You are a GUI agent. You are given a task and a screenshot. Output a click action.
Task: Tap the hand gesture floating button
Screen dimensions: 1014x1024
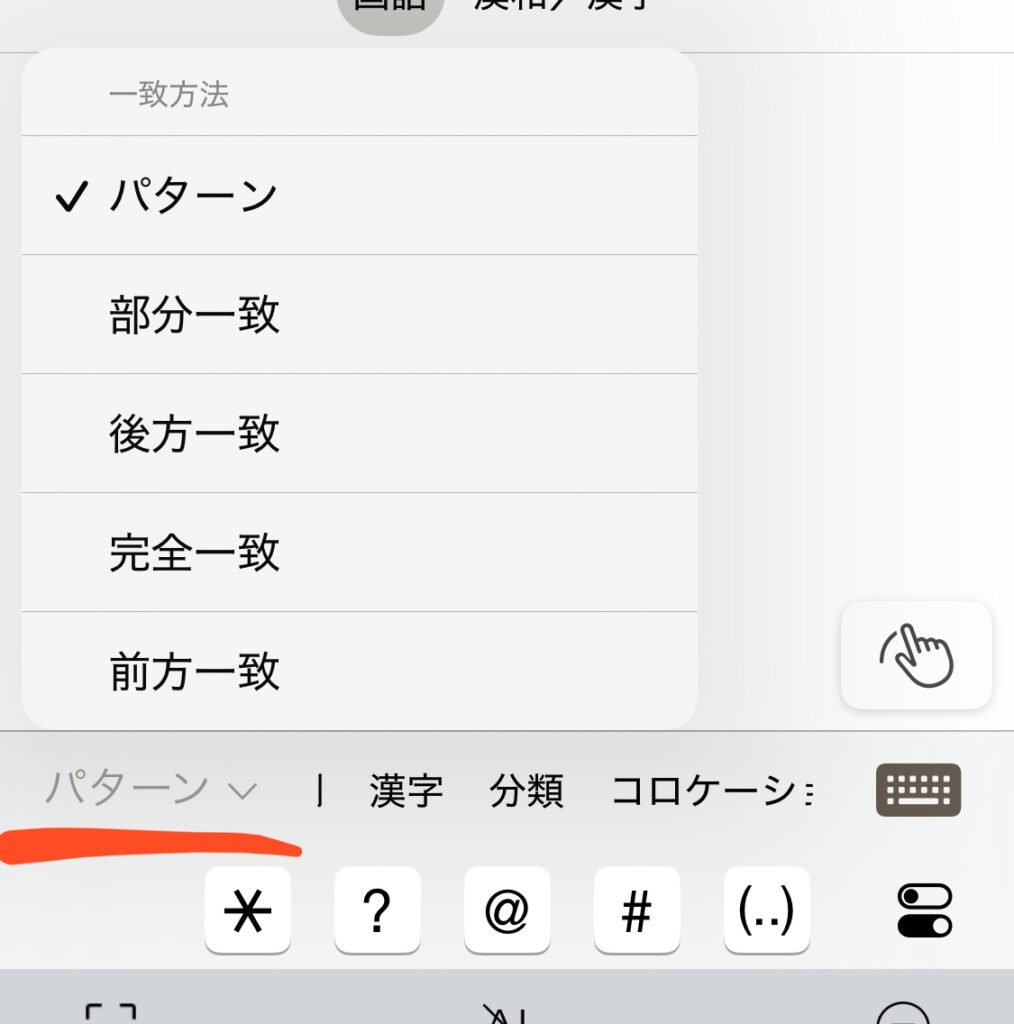pos(916,656)
